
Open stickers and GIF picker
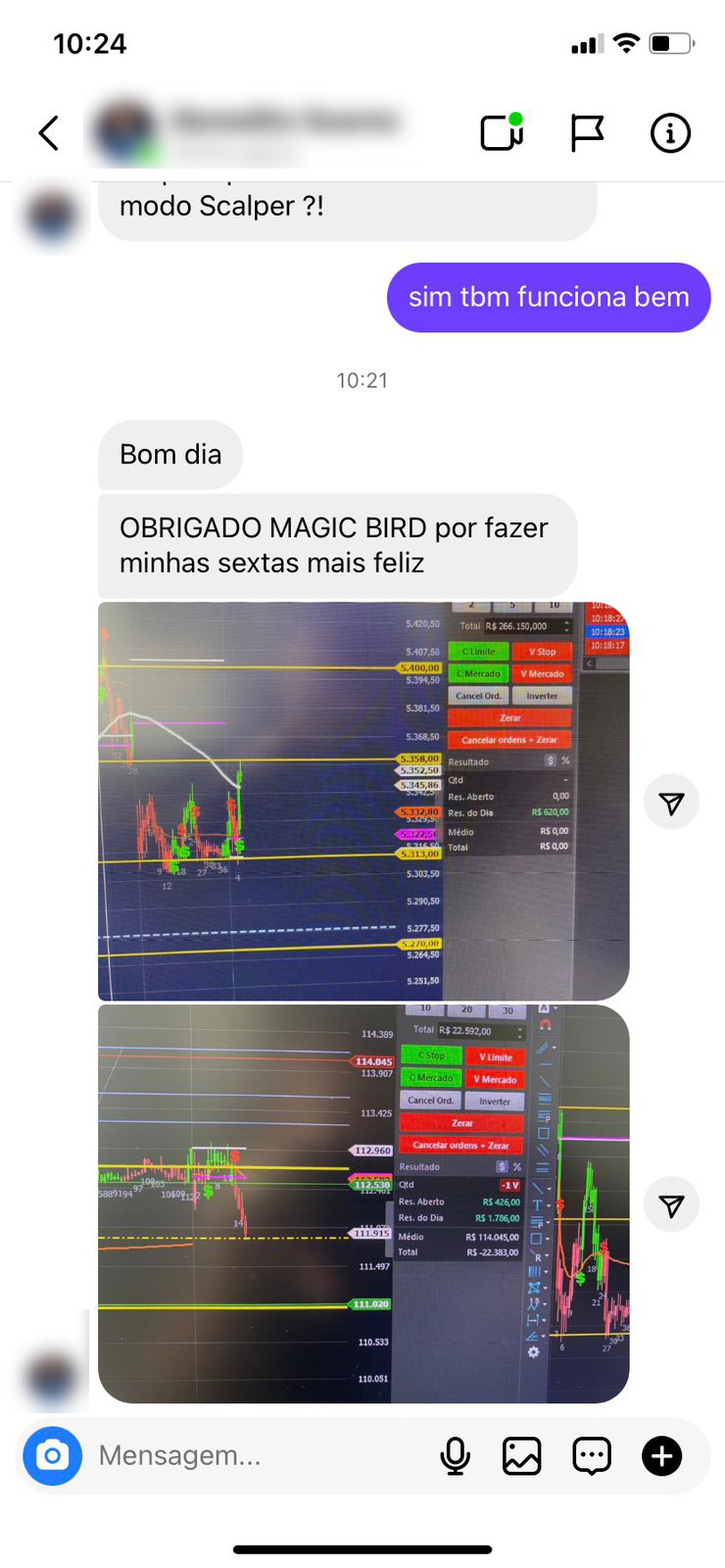click(592, 1456)
